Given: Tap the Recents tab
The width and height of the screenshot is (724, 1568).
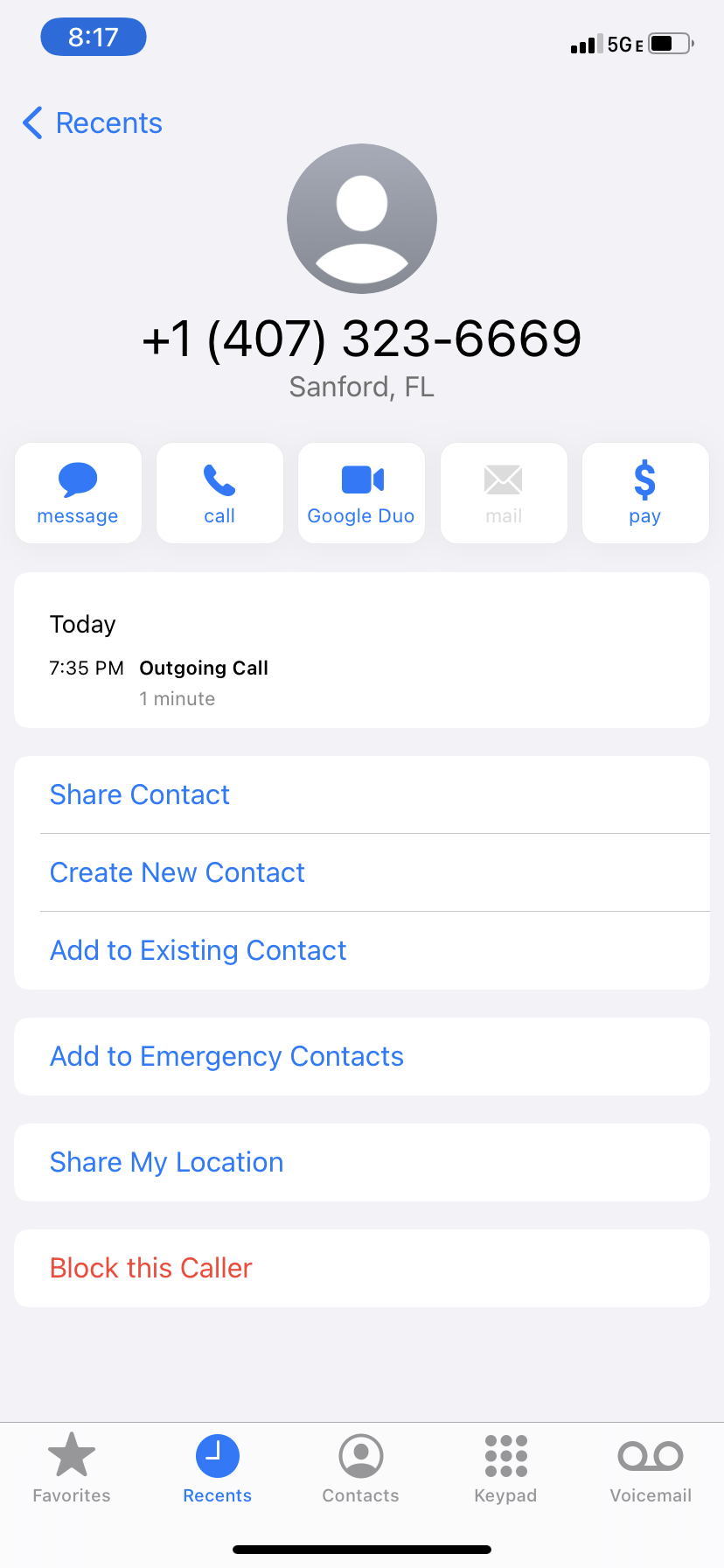Looking at the screenshot, I should pos(217,1468).
